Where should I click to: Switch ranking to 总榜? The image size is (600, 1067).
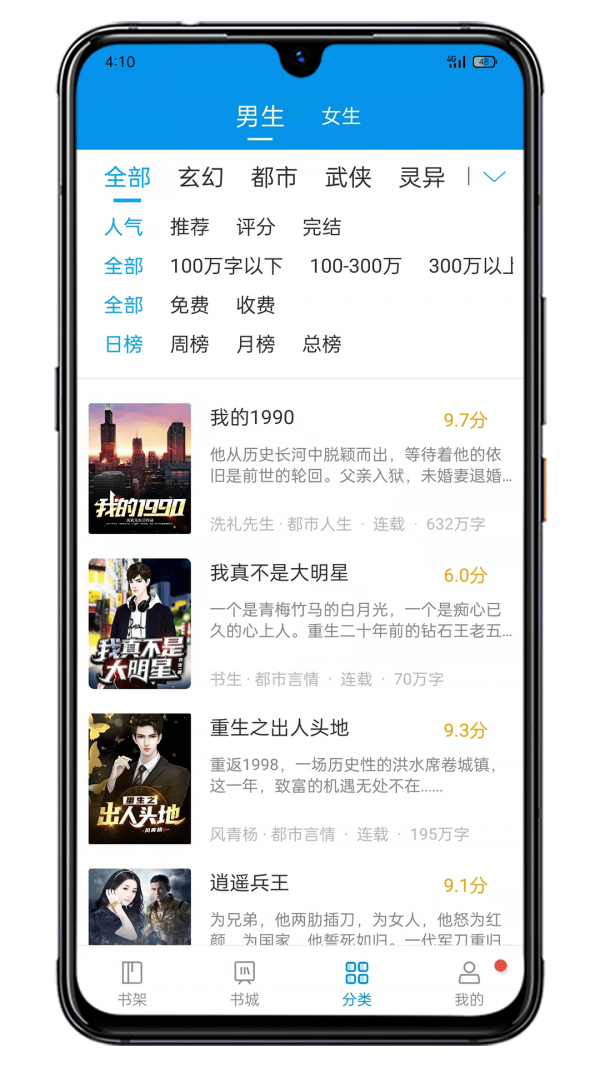tap(322, 344)
